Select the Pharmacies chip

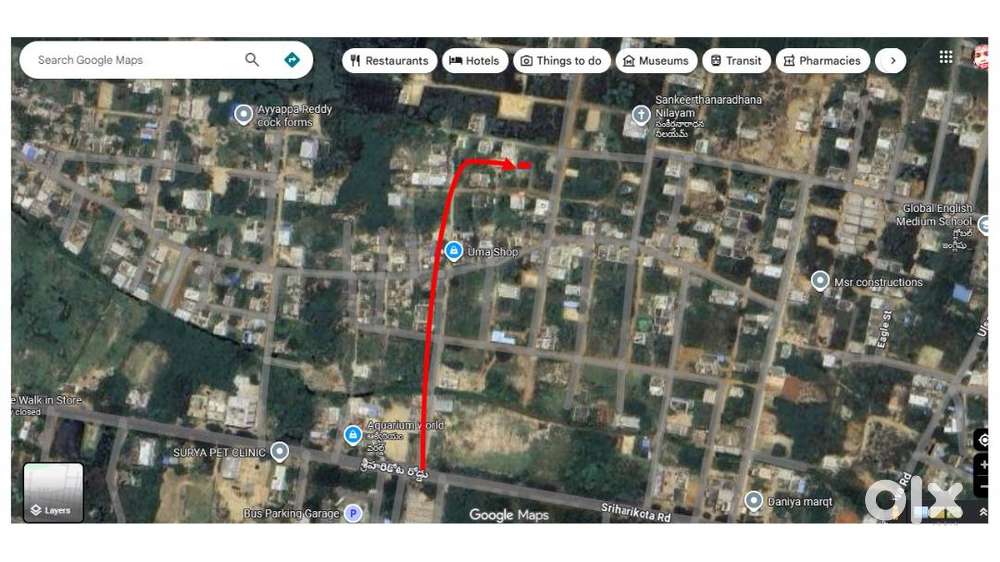click(822, 61)
